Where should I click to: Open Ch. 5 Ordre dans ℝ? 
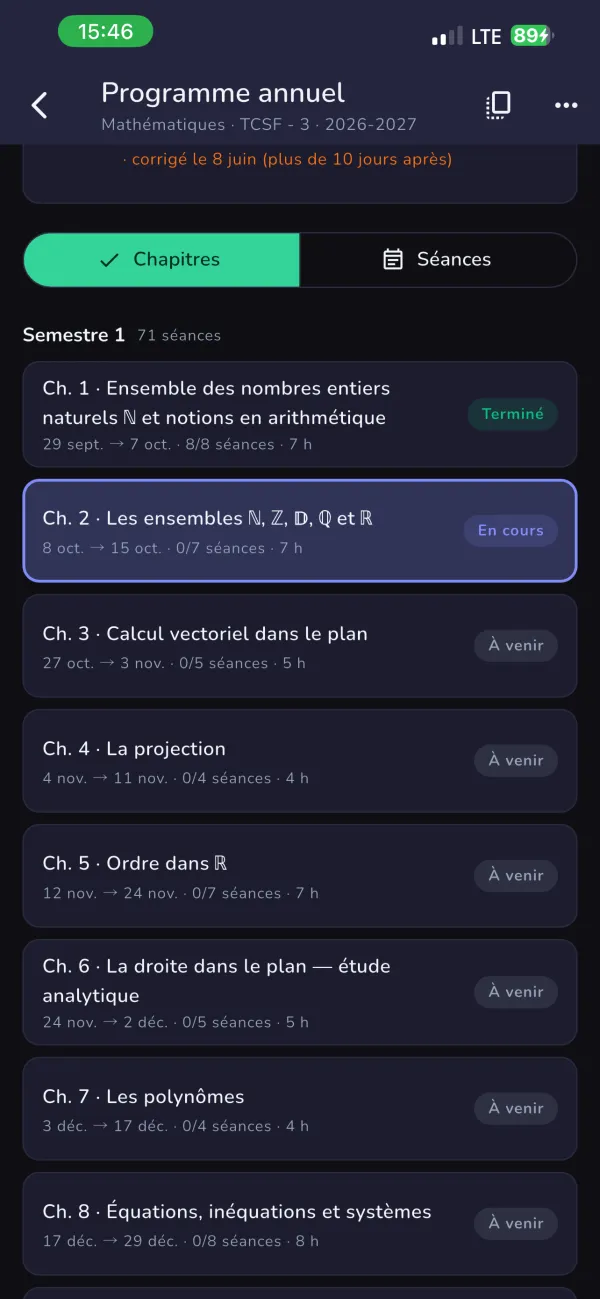click(x=300, y=876)
